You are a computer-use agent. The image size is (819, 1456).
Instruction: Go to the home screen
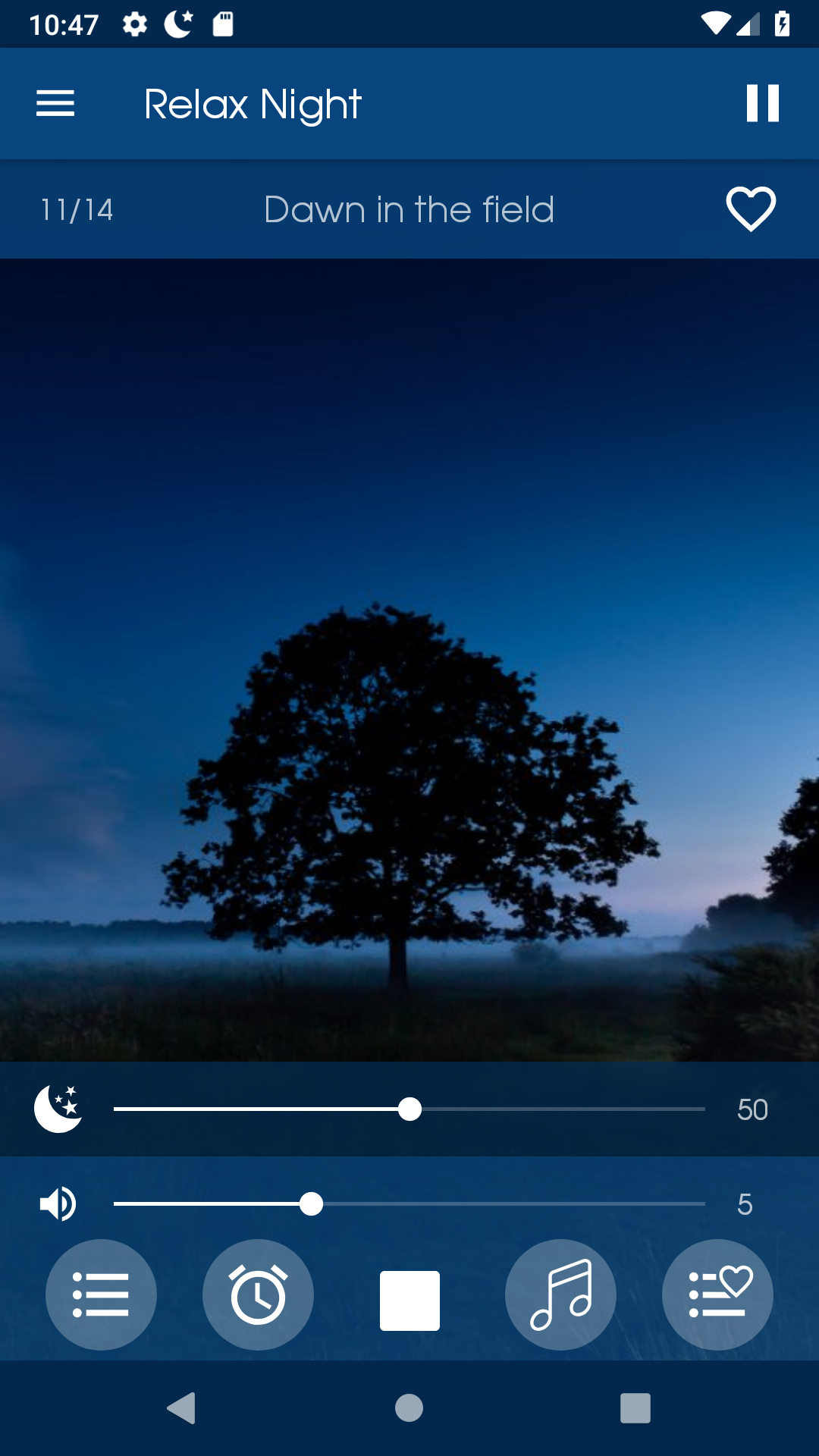coord(409,1408)
